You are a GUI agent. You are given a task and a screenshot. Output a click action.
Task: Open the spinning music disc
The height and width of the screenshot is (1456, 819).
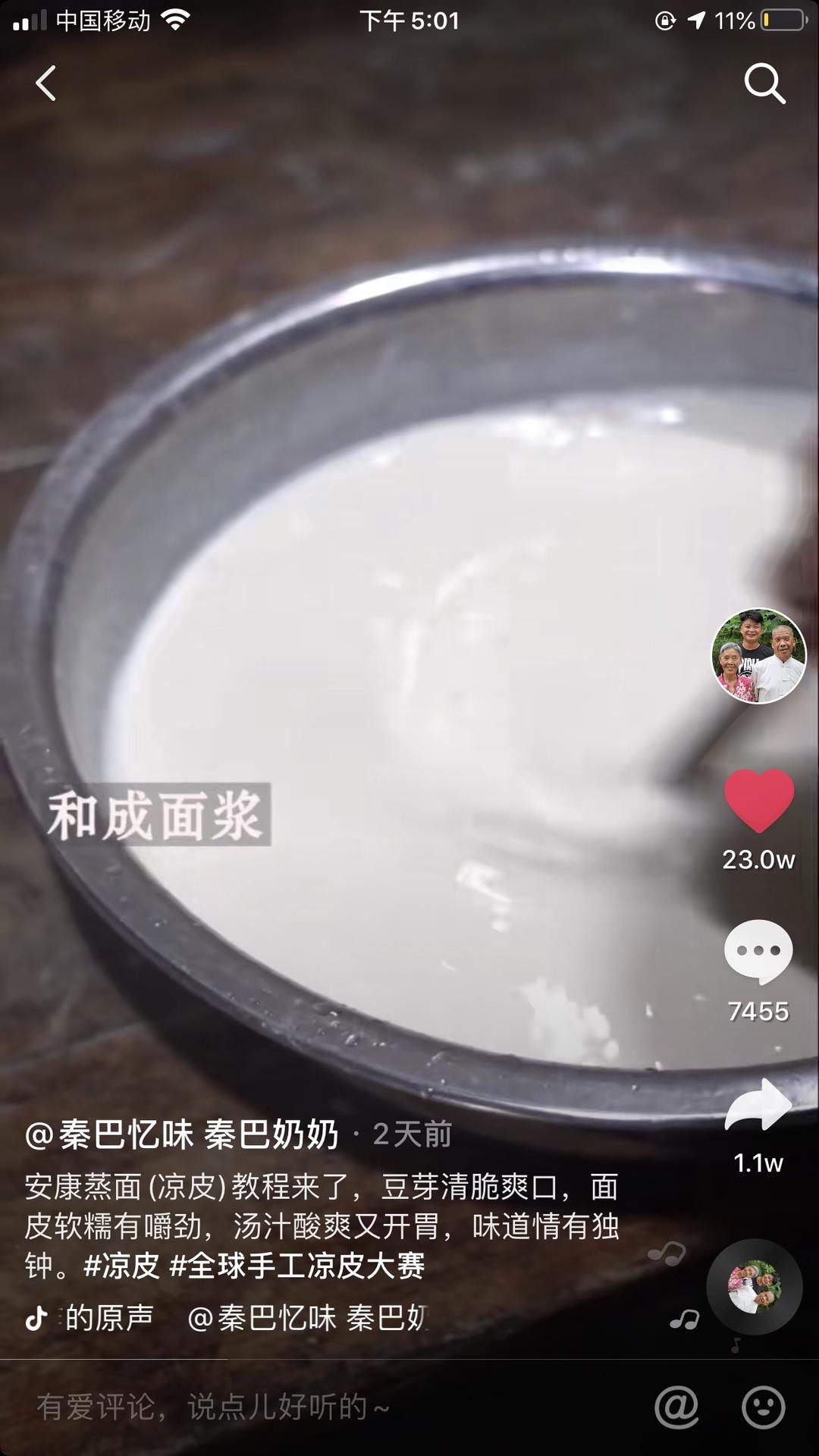(754, 1287)
